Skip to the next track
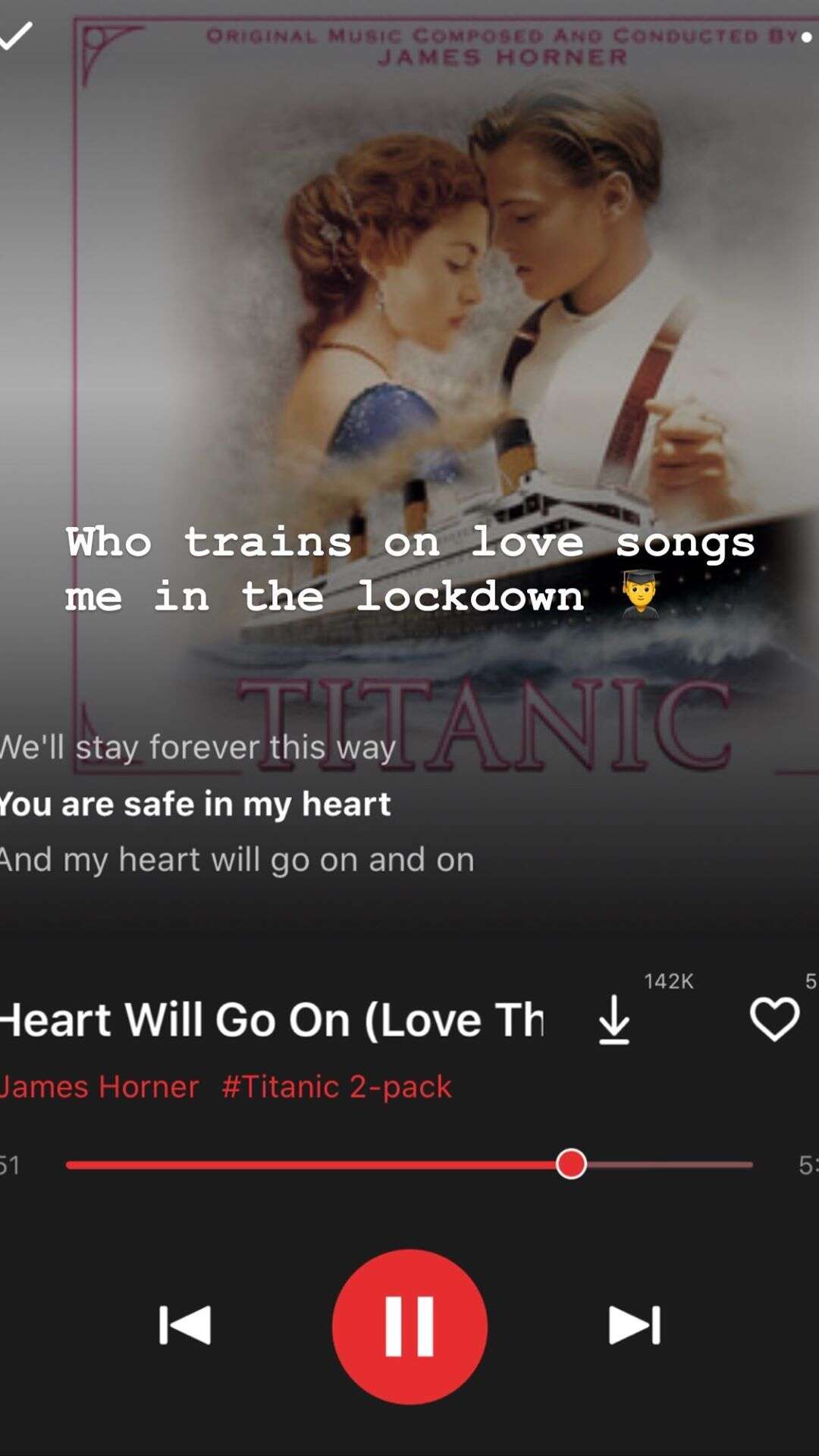819x1456 pixels. point(635,1325)
